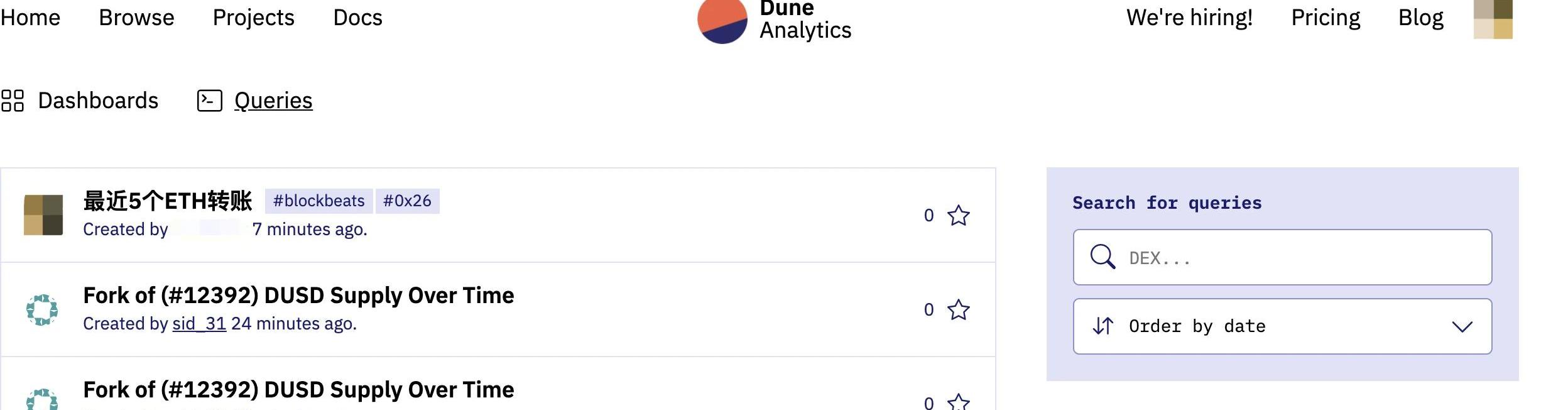Filter by the #0x26 tag
Viewport: 1568px width, 410px height.
[x=407, y=201]
